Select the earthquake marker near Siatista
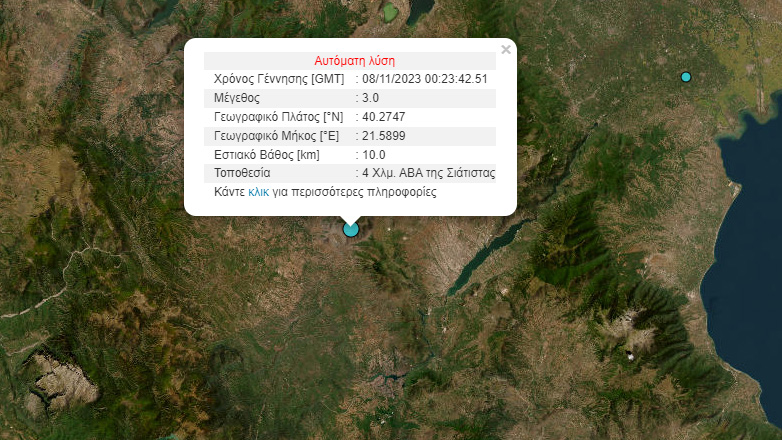782x440 pixels. click(351, 229)
